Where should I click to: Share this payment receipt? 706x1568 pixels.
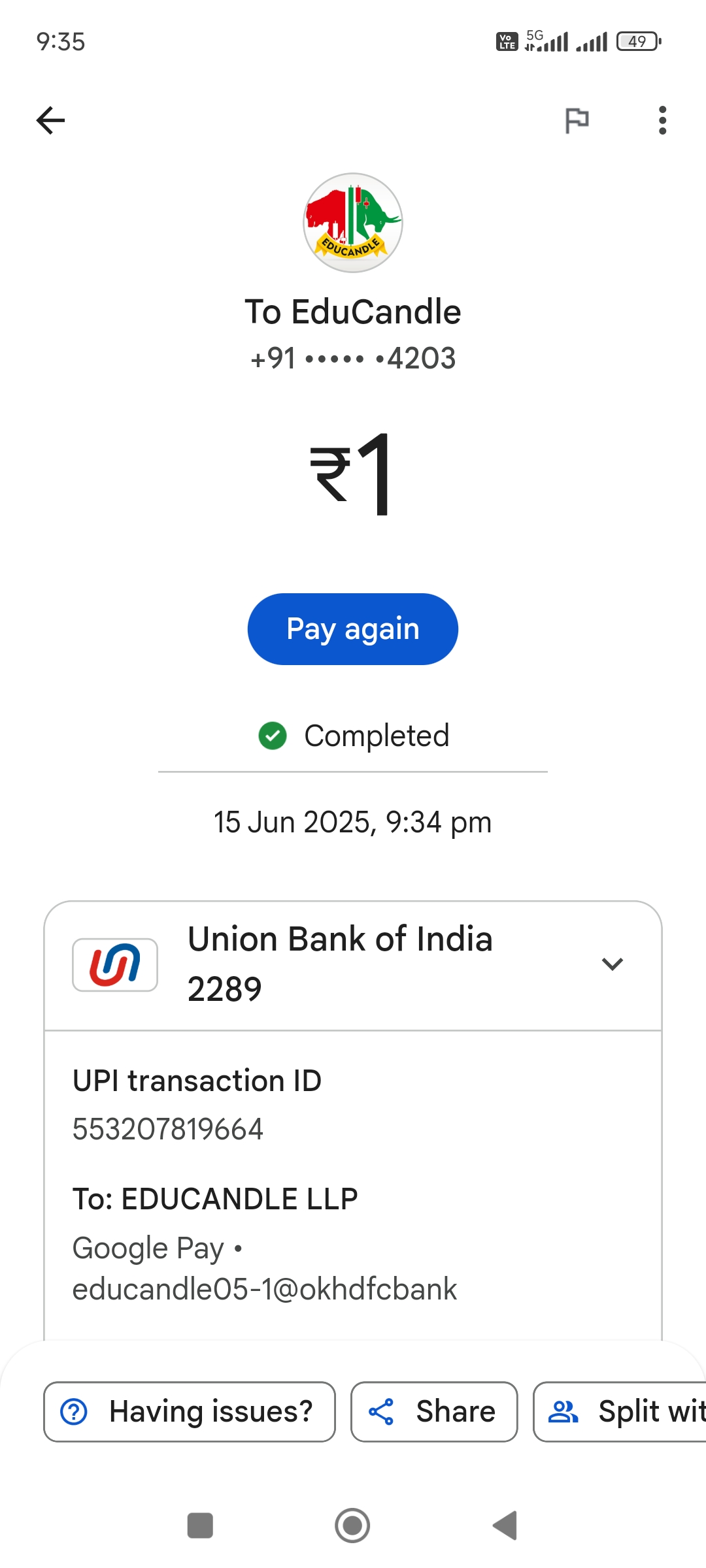434,1411
